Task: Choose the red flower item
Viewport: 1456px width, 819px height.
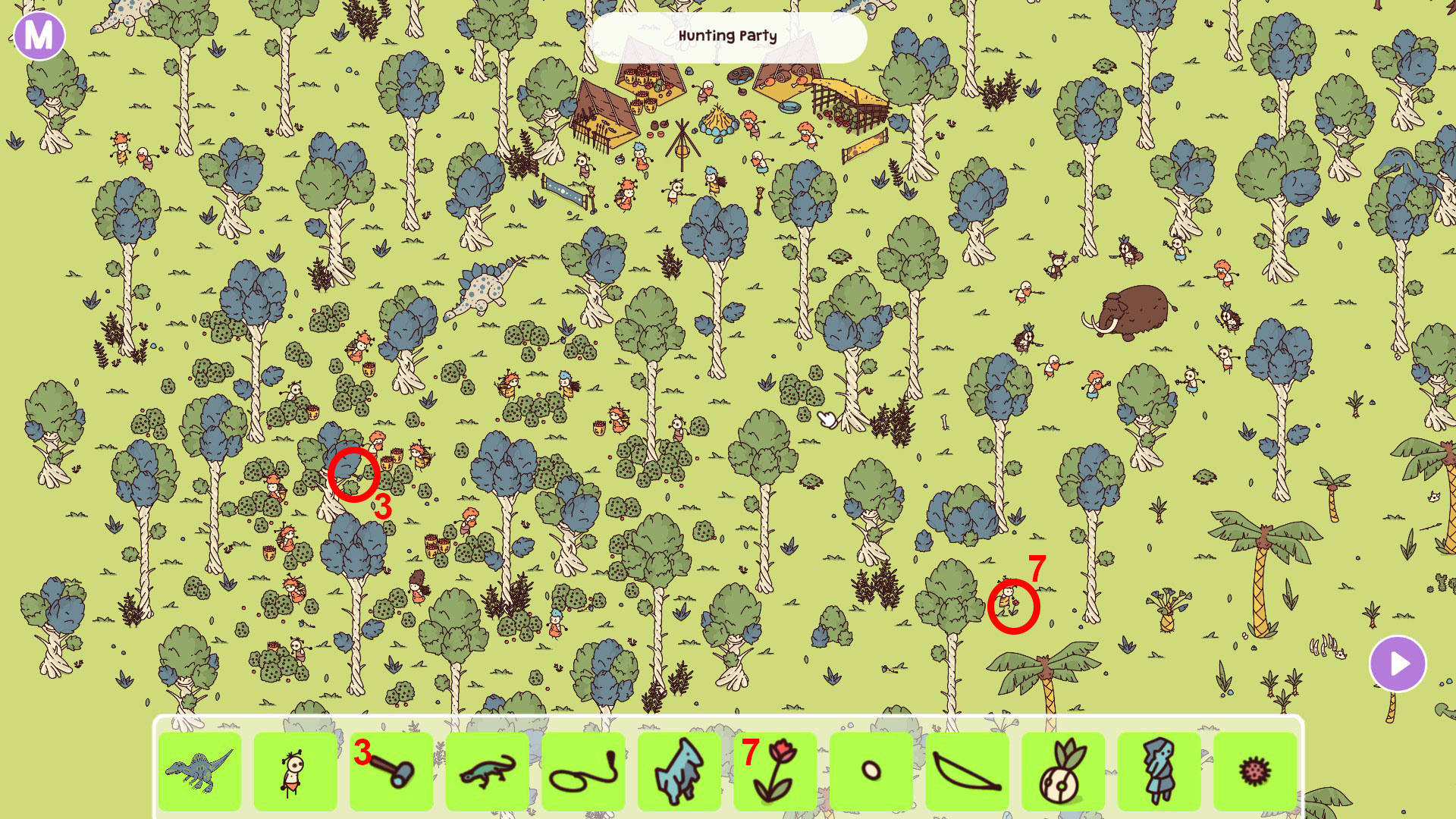Action: [775, 771]
